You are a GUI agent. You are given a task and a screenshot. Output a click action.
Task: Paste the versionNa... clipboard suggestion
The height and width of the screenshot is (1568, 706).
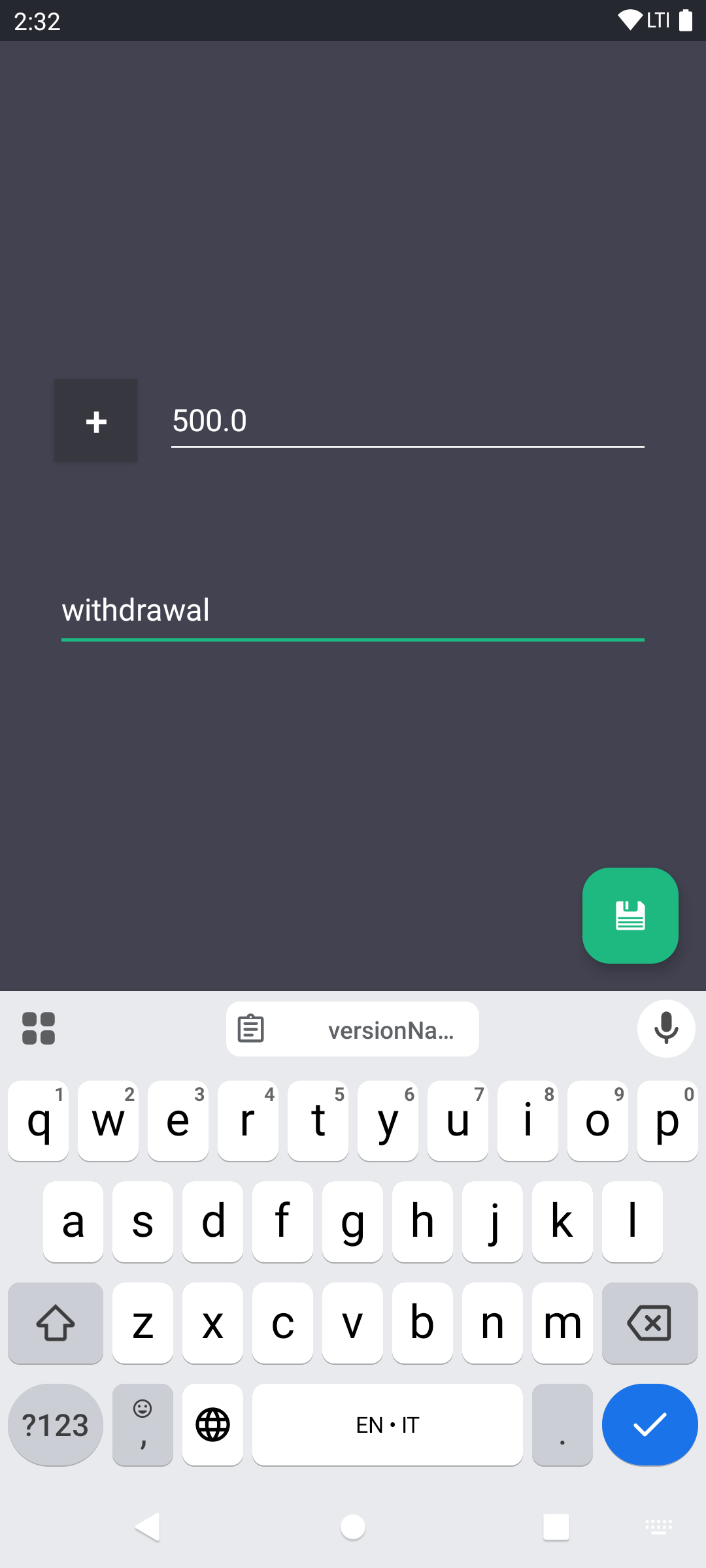353,1030
